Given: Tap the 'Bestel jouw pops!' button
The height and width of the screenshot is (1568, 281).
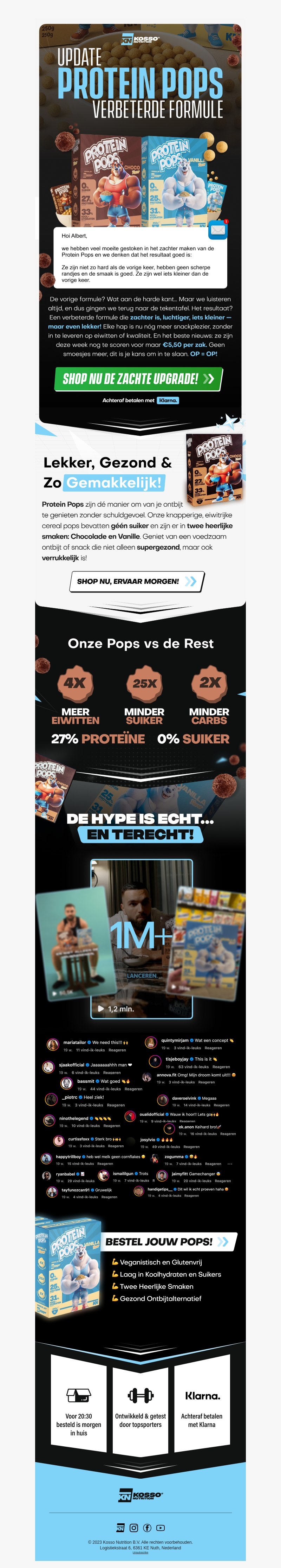Looking at the screenshot, I should tap(167, 1242).
